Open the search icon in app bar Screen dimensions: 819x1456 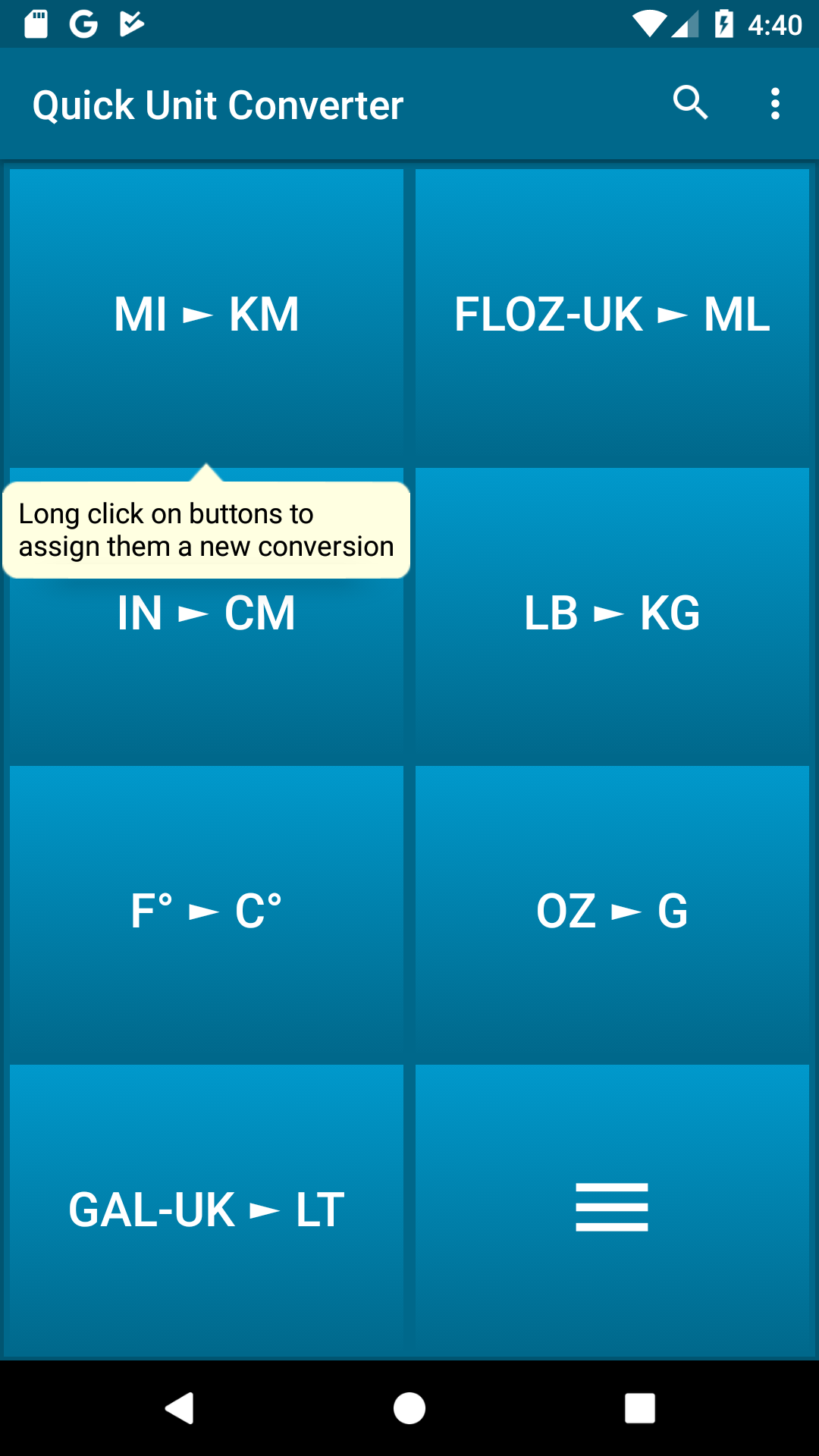coord(690,103)
